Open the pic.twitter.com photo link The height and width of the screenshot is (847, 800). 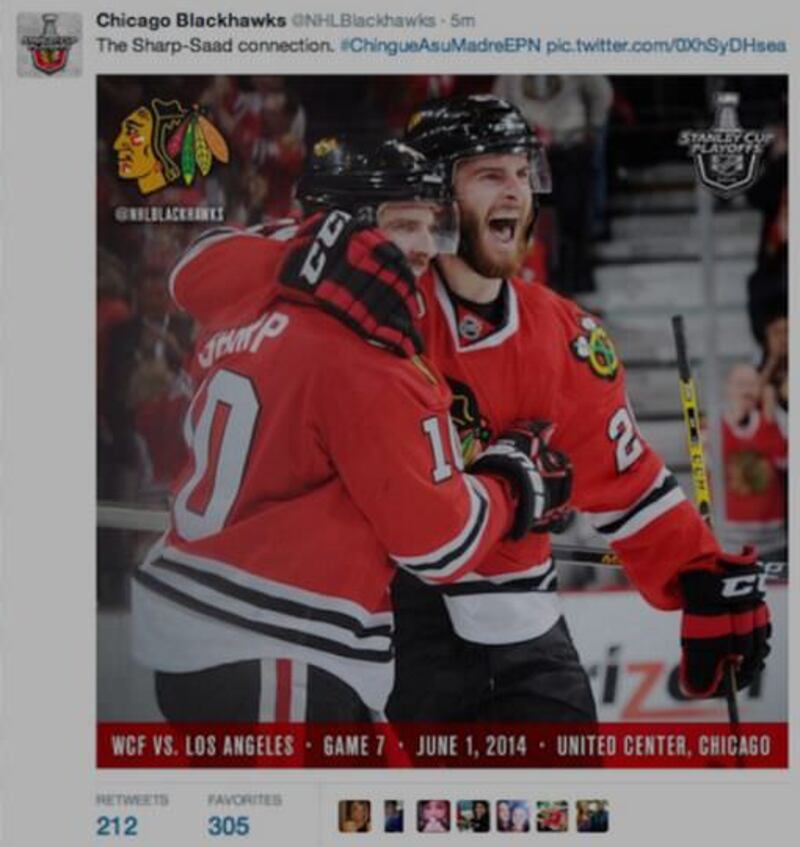666,46
